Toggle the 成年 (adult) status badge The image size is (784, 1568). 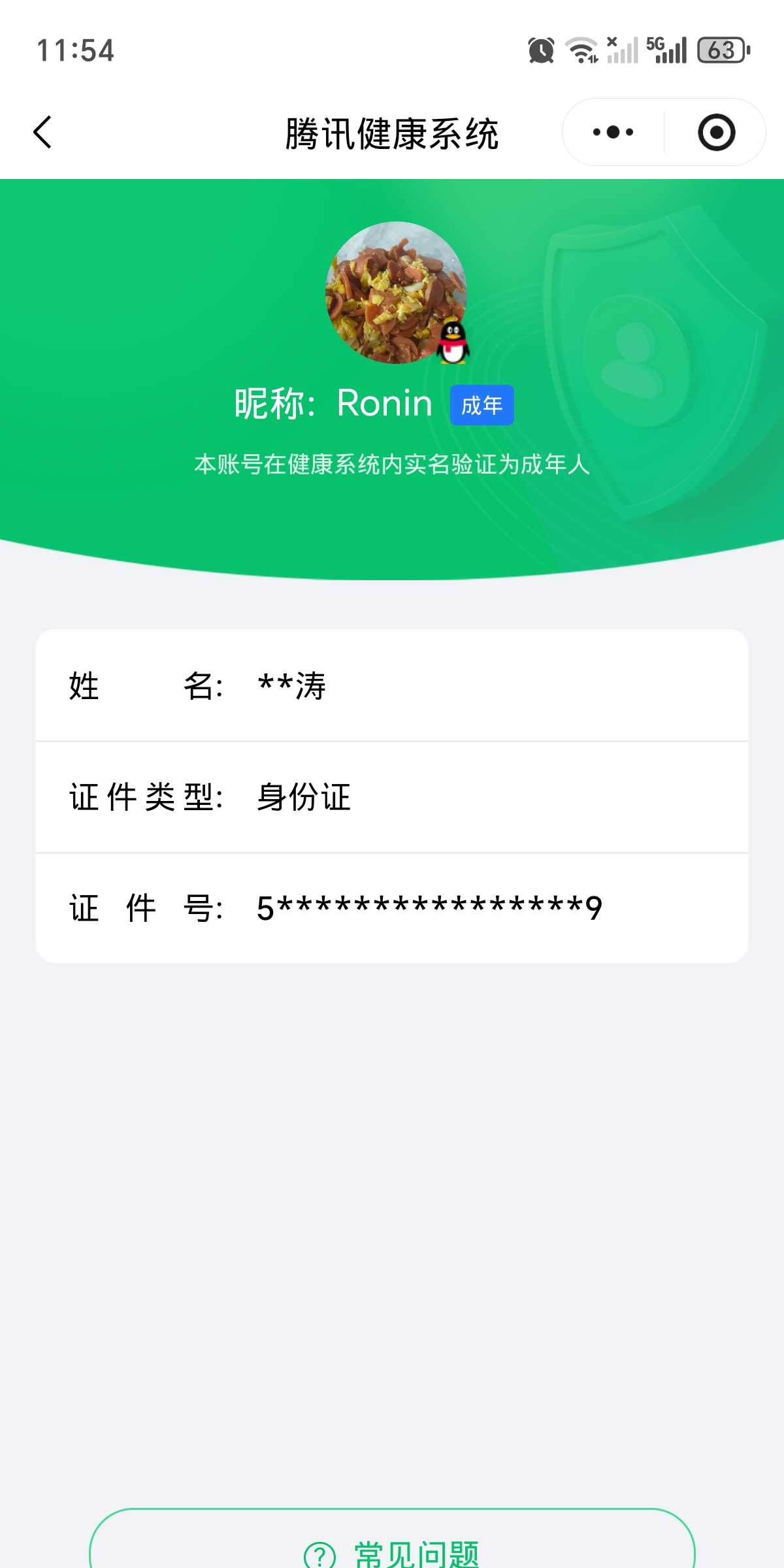(482, 405)
